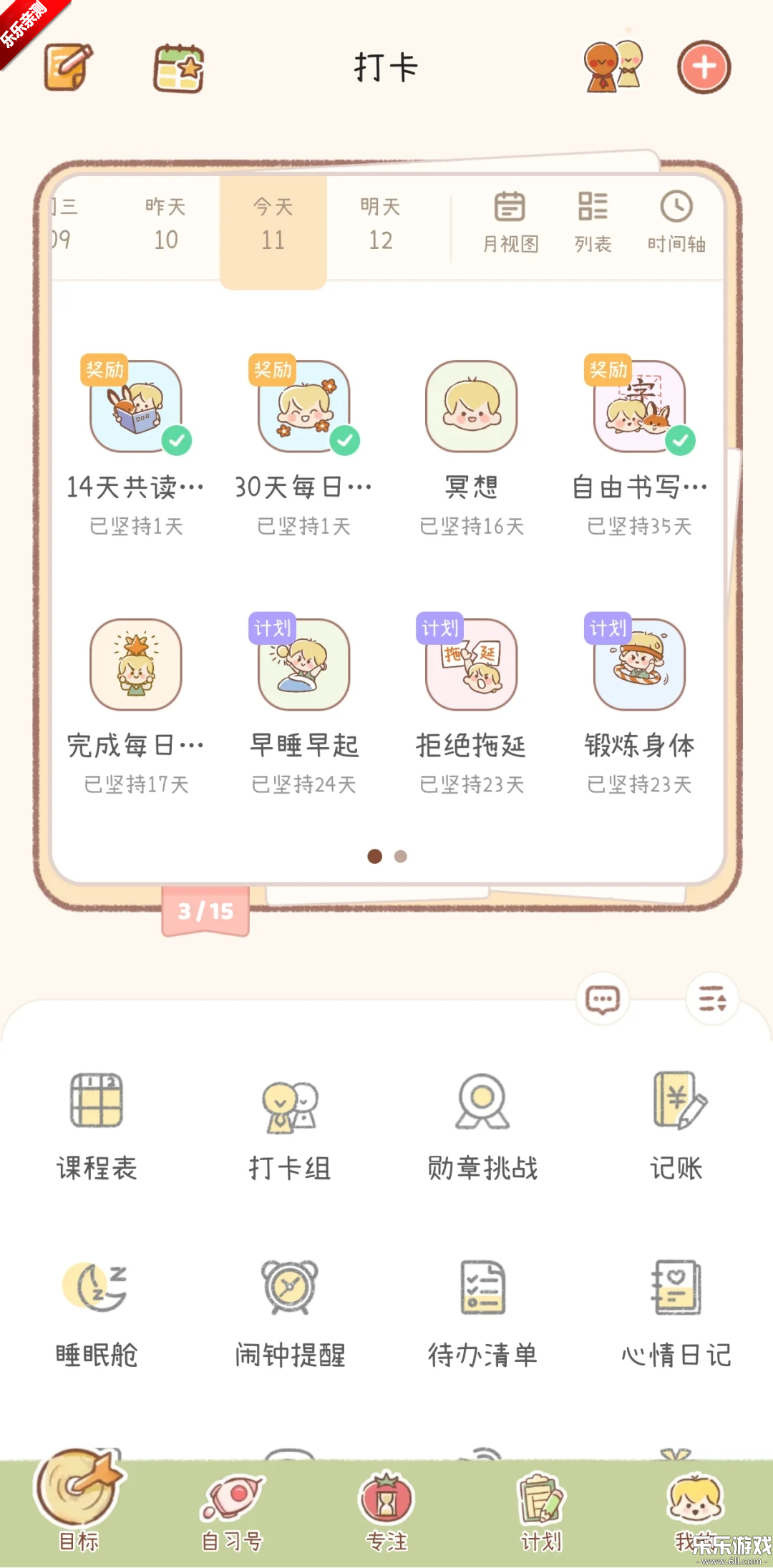The width and height of the screenshot is (773, 1568).
Task: Open the 睡眠舱 sleep cabin icon
Action: 97,1288
